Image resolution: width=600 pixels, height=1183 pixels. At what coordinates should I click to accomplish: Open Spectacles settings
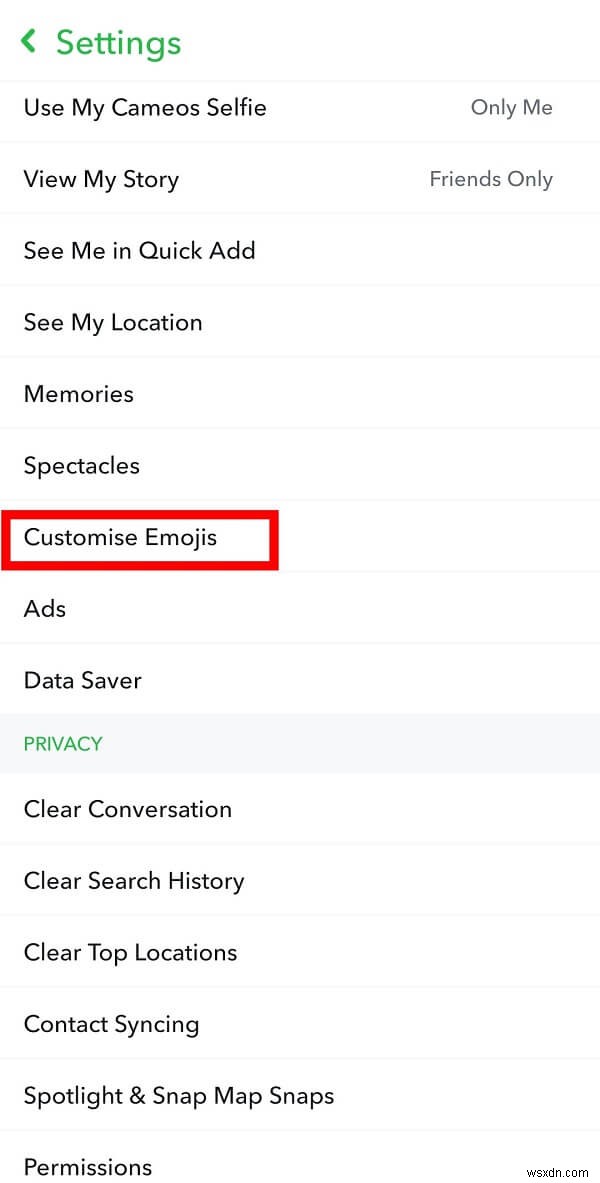tap(81, 466)
